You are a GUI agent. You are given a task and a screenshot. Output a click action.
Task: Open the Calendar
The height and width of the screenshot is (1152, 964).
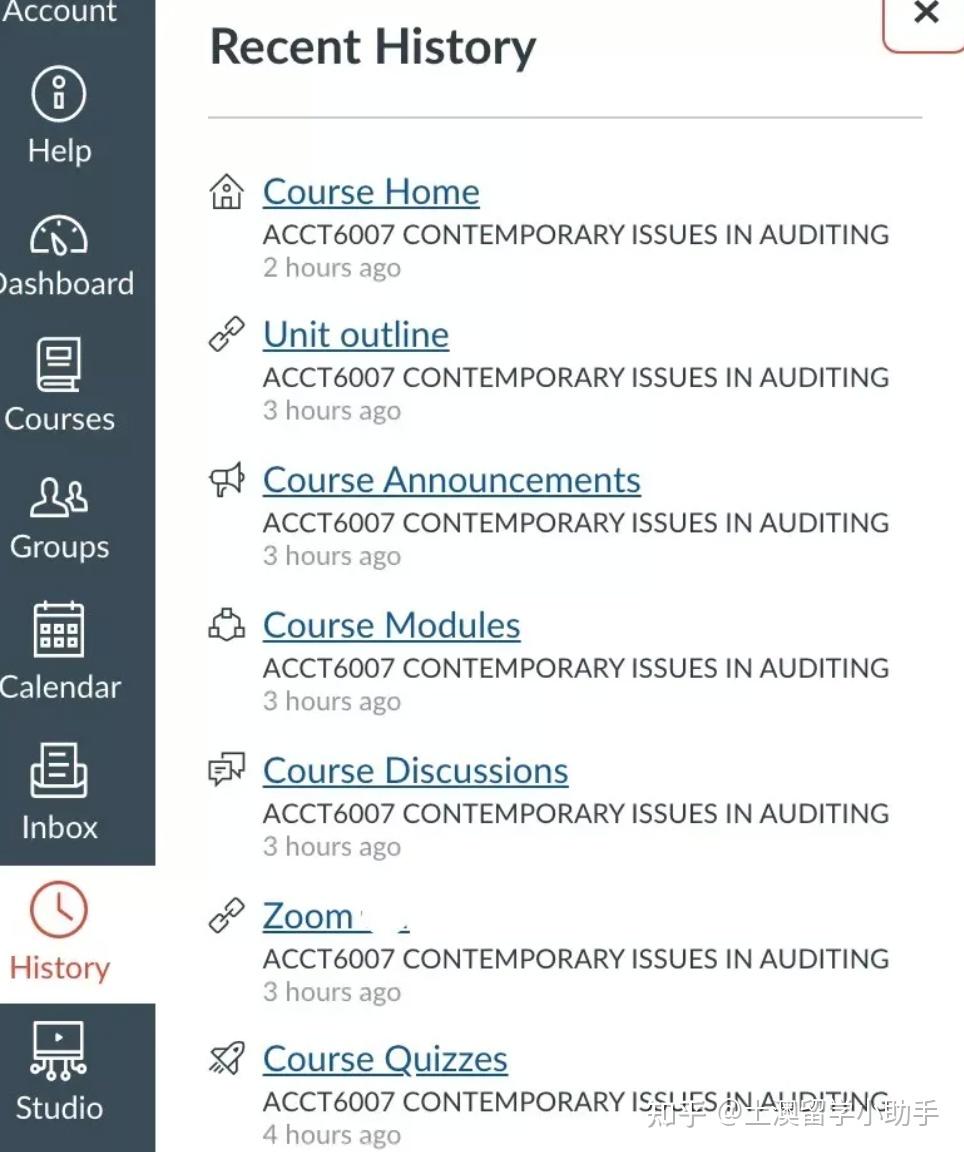[60, 652]
